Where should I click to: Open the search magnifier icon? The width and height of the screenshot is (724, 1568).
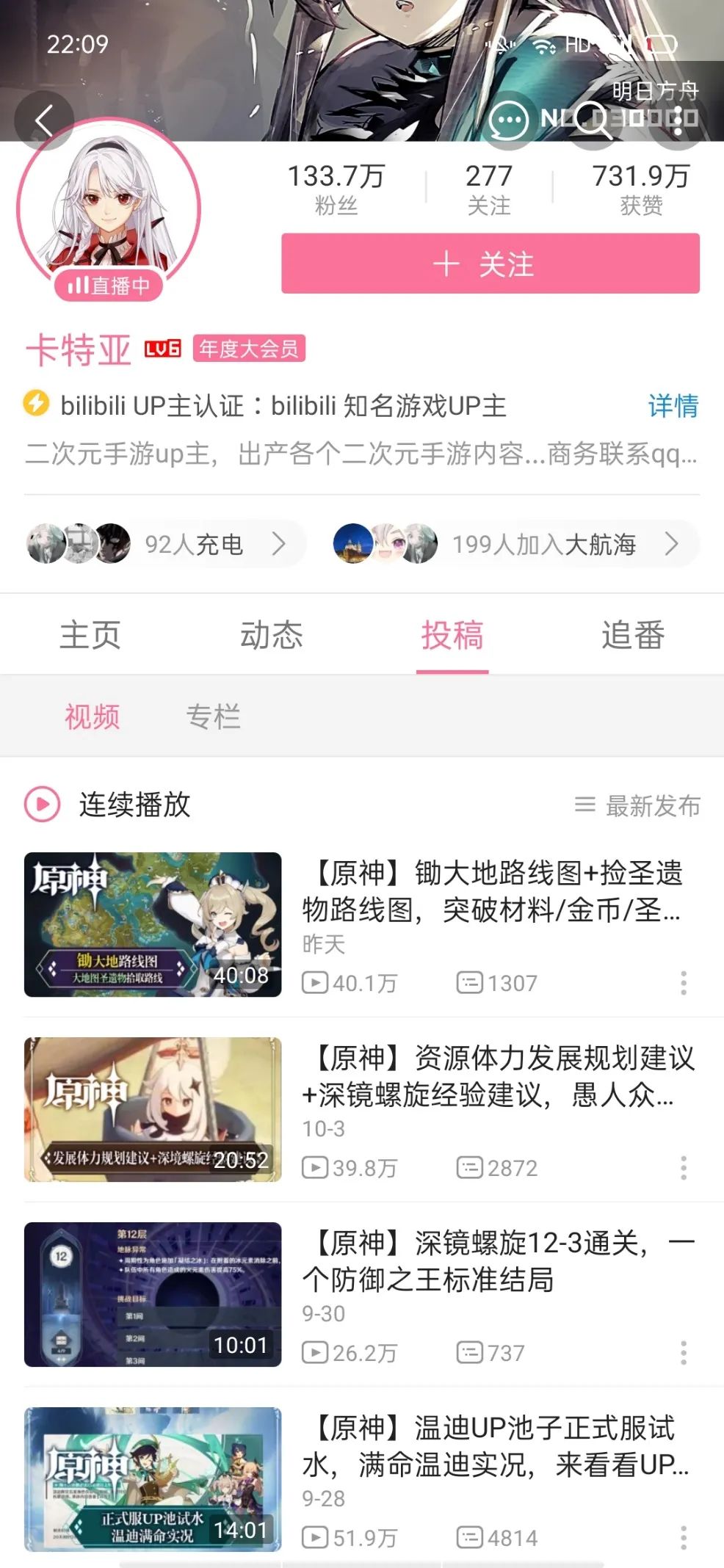593,120
